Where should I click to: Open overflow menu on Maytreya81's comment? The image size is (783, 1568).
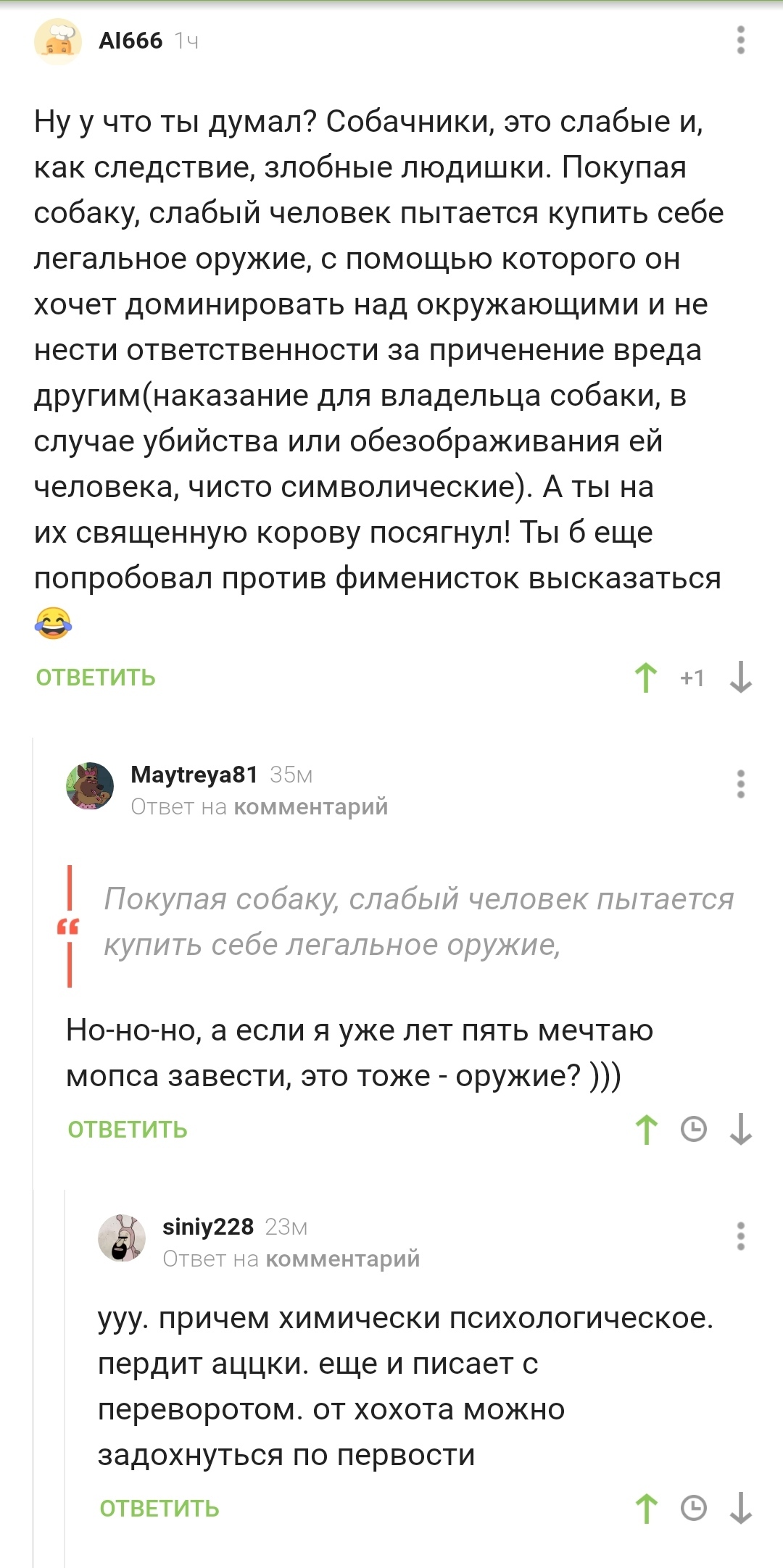(740, 784)
